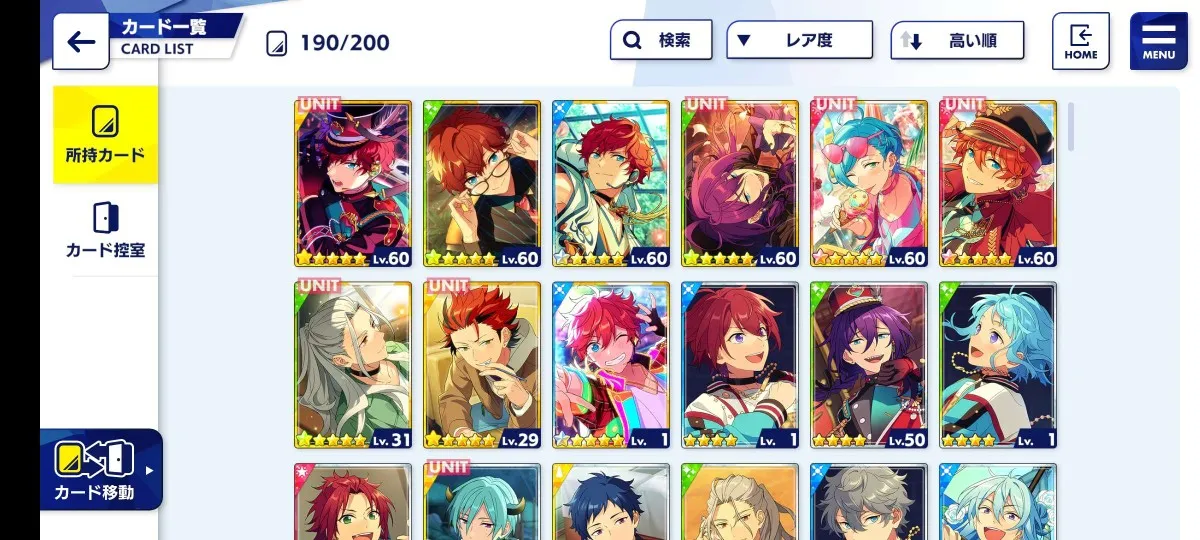Switch to the カード控室 tab

(105, 231)
